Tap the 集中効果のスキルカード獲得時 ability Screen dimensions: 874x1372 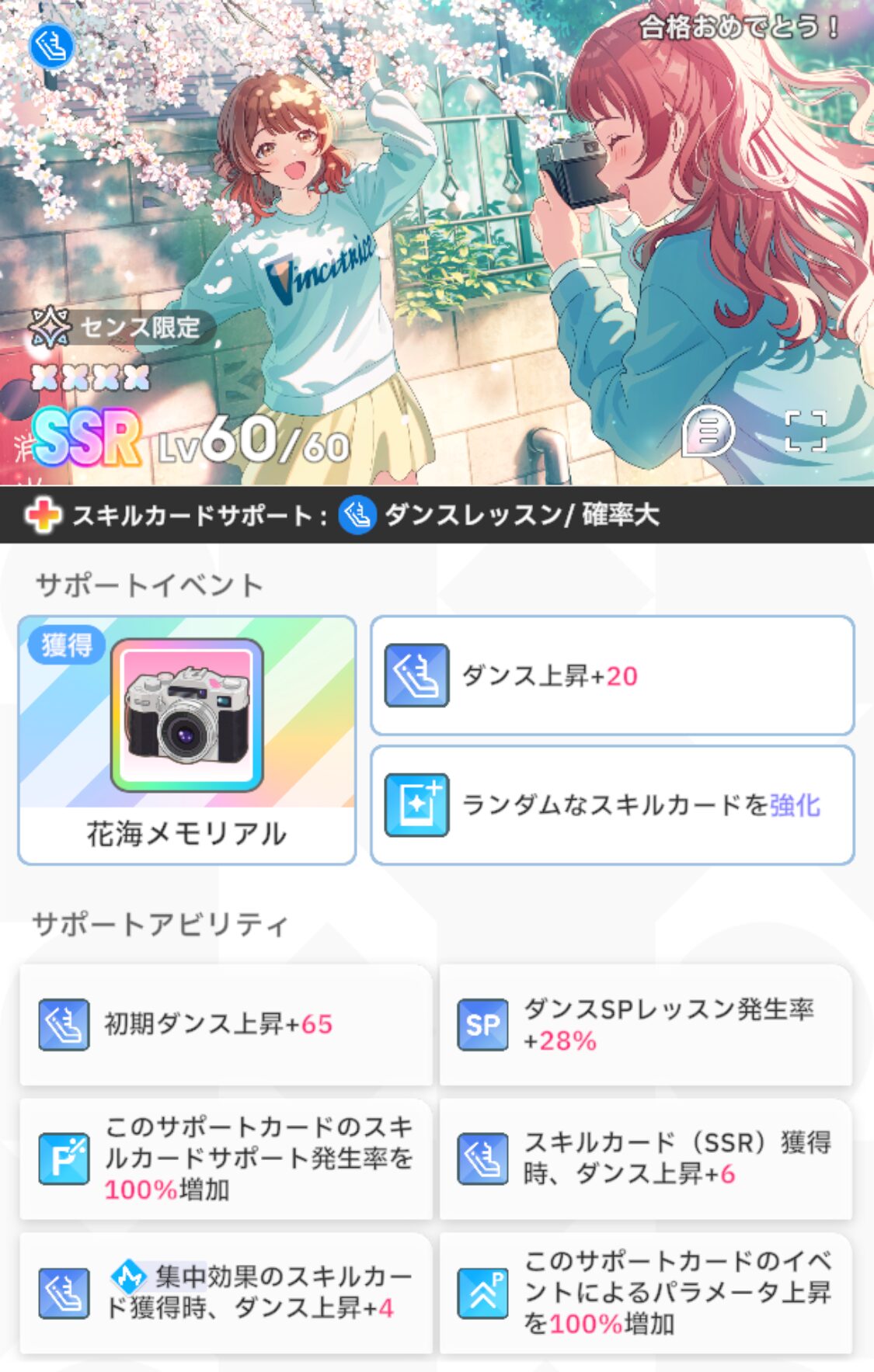click(225, 1292)
